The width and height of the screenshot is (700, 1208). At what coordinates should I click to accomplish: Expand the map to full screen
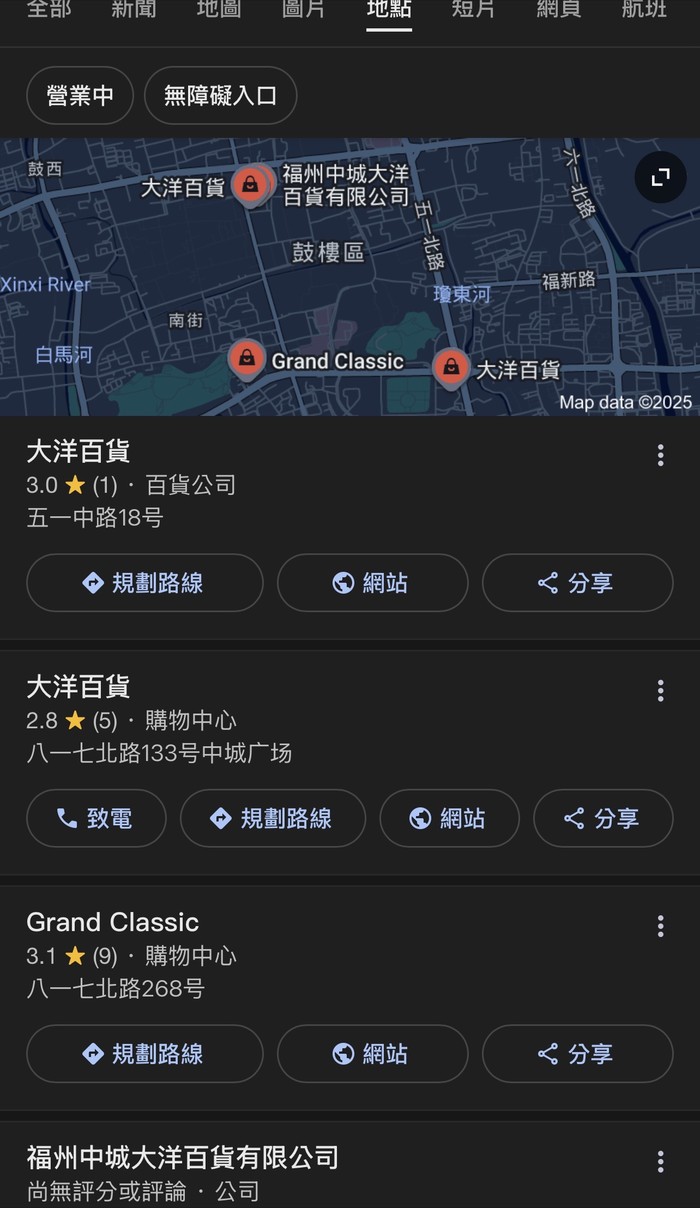(660, 179)
